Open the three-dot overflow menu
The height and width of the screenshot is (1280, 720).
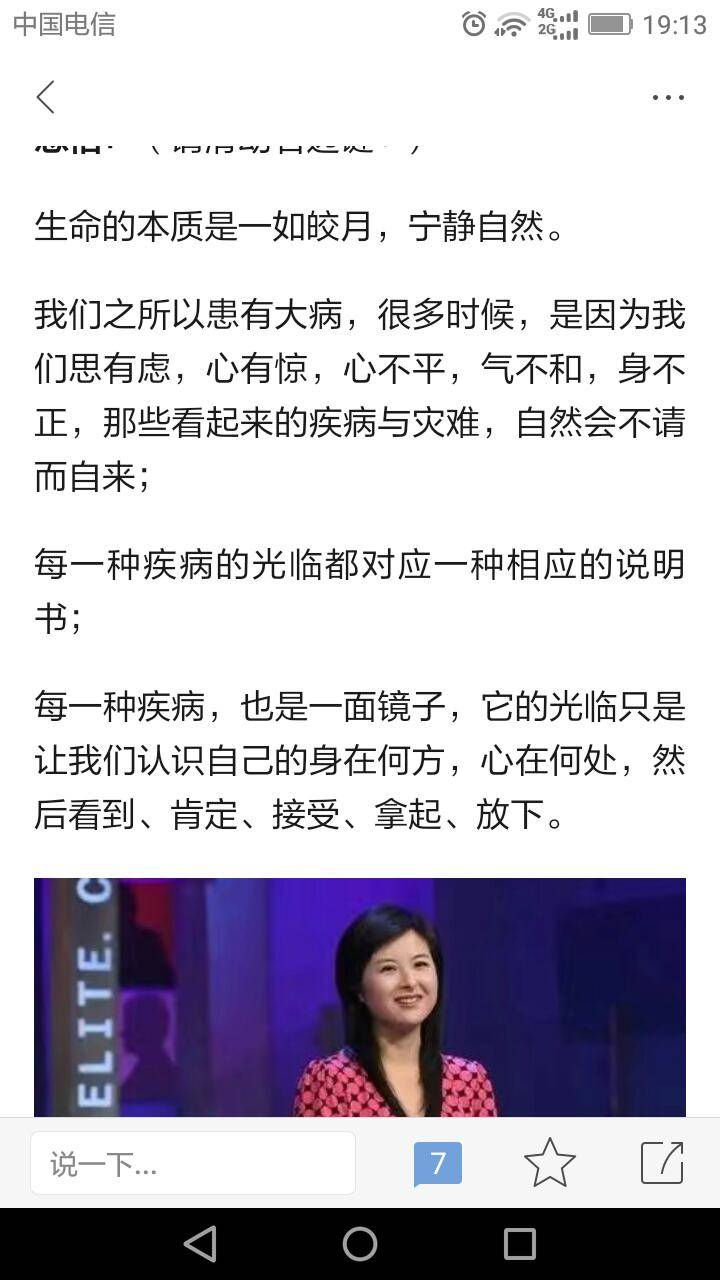[x=667, y=97]
